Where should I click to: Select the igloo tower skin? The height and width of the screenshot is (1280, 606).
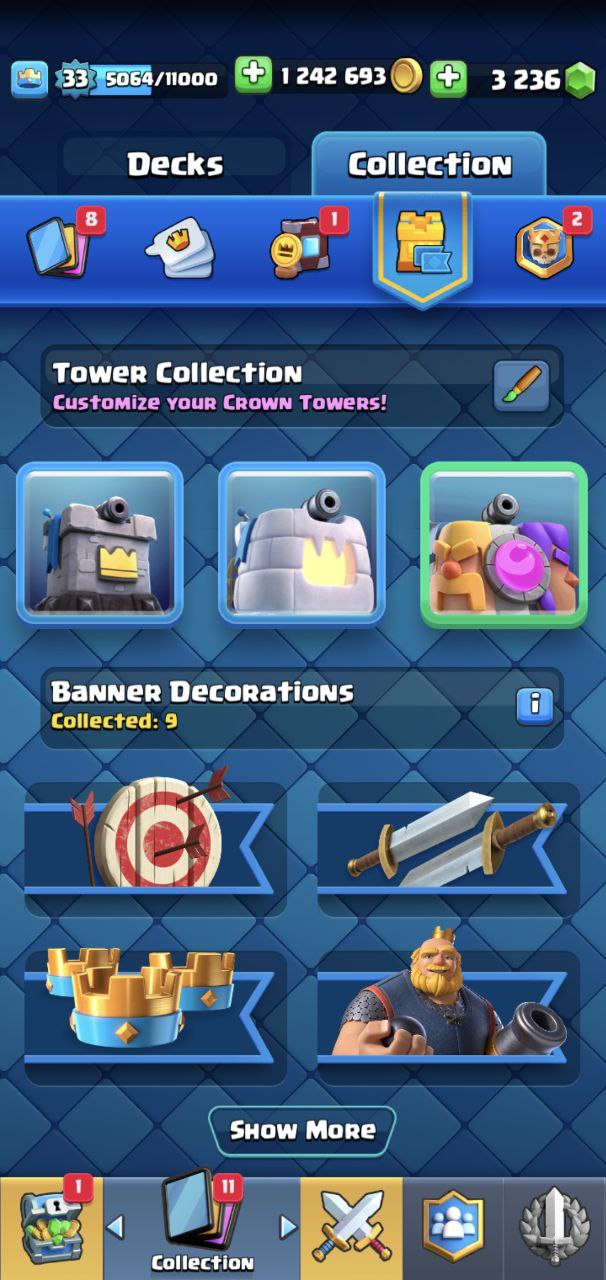pos(302,543)
